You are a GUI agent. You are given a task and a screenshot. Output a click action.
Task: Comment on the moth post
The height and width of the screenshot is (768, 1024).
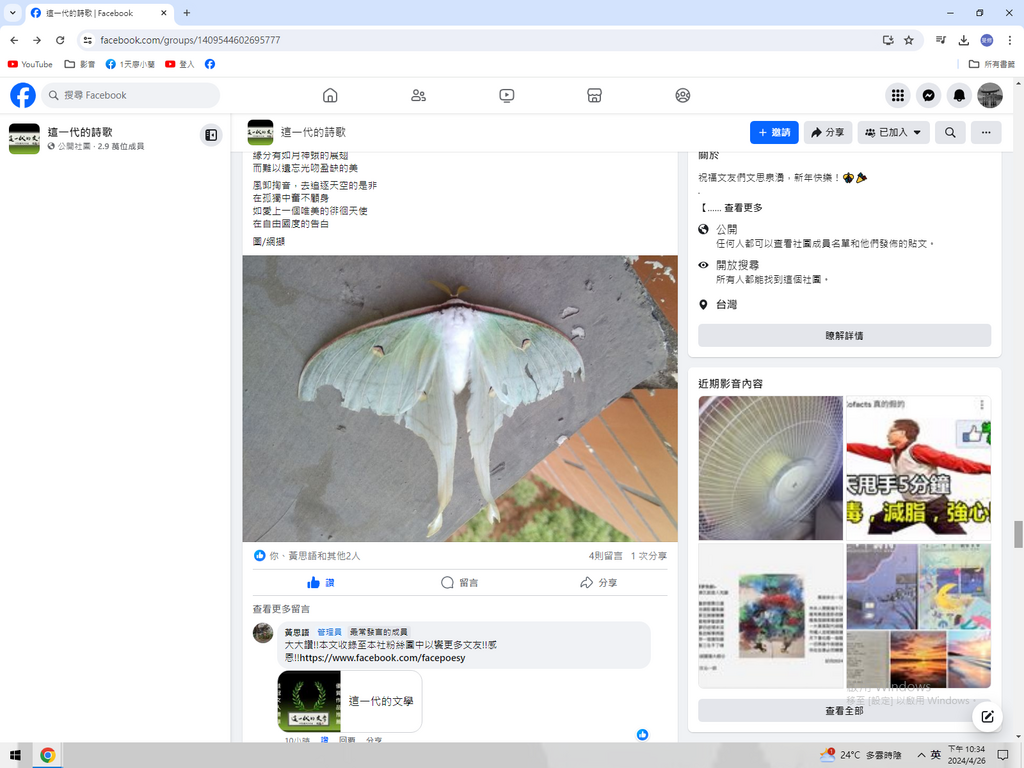459,582
